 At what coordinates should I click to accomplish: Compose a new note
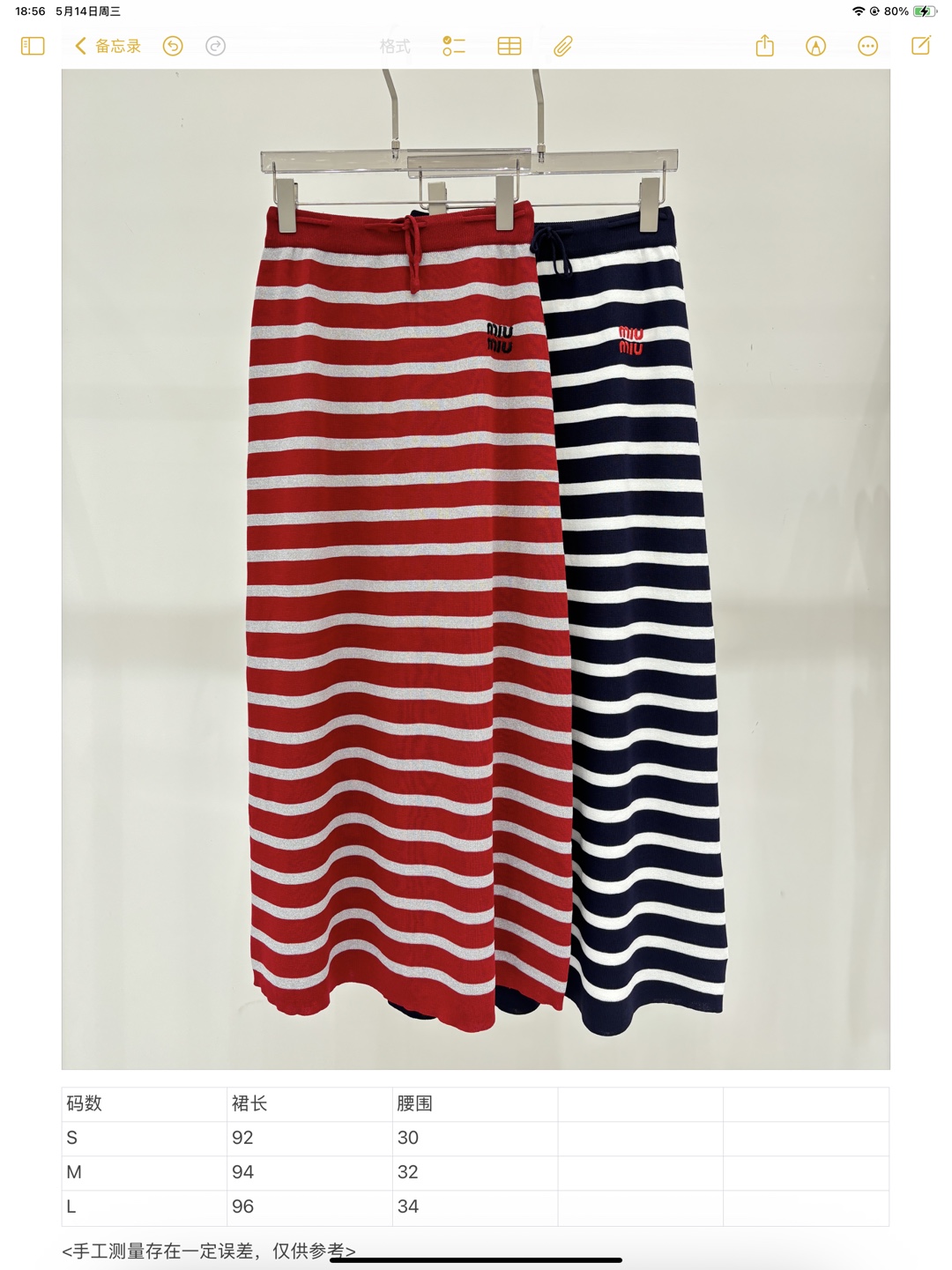tap(920, 46)
